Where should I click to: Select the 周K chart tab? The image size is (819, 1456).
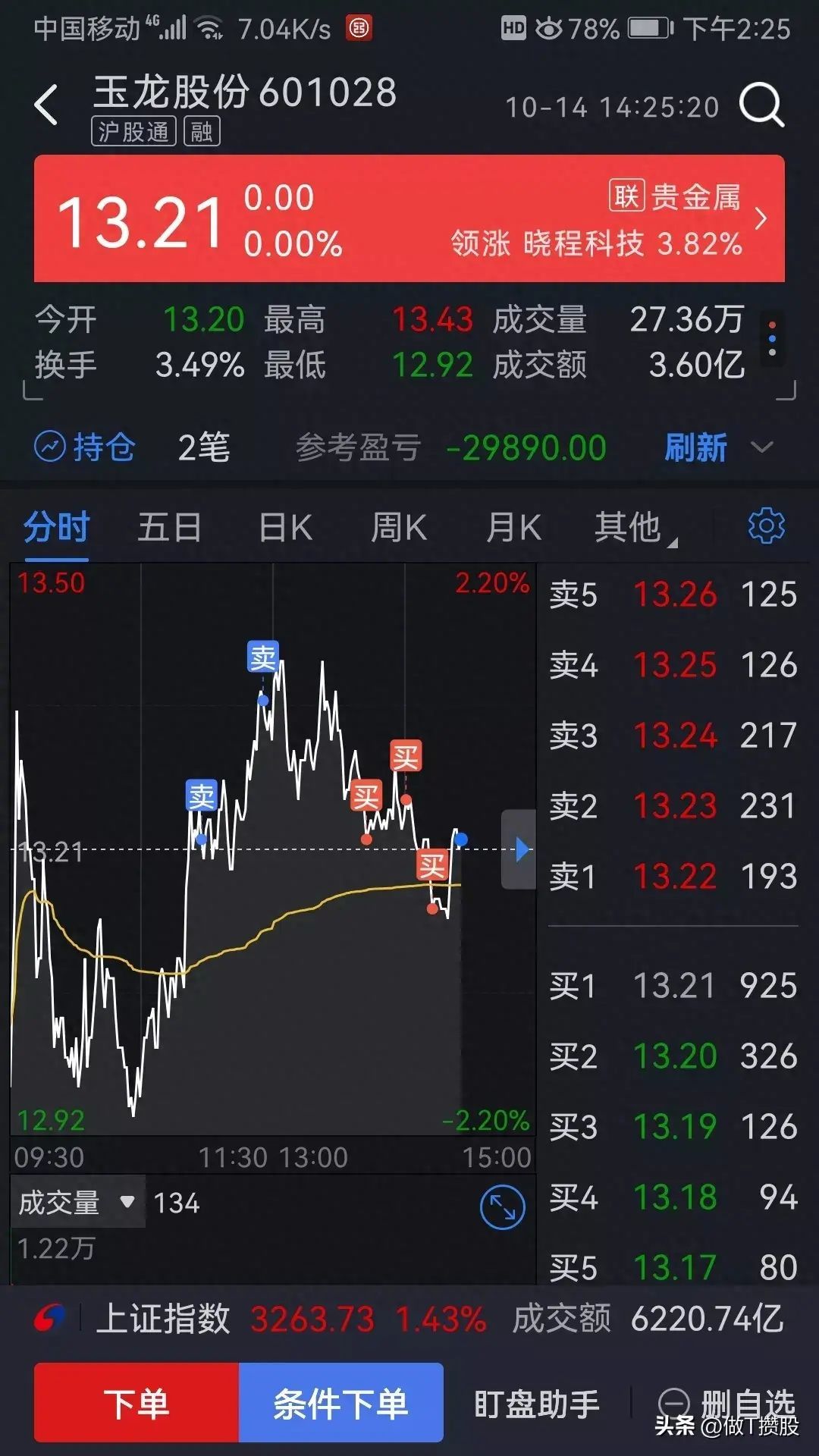[x=399, y=527]
